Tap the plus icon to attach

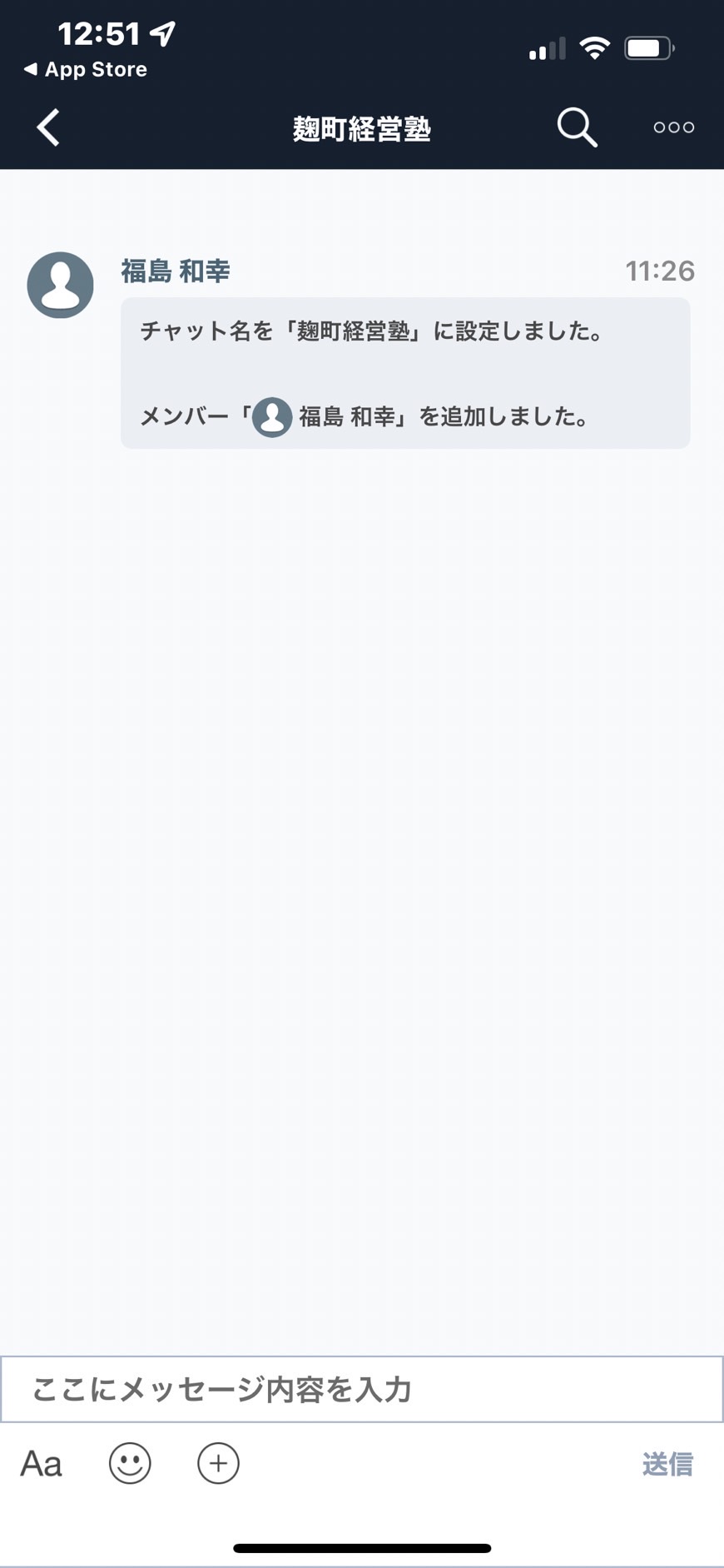[218, 1463]
